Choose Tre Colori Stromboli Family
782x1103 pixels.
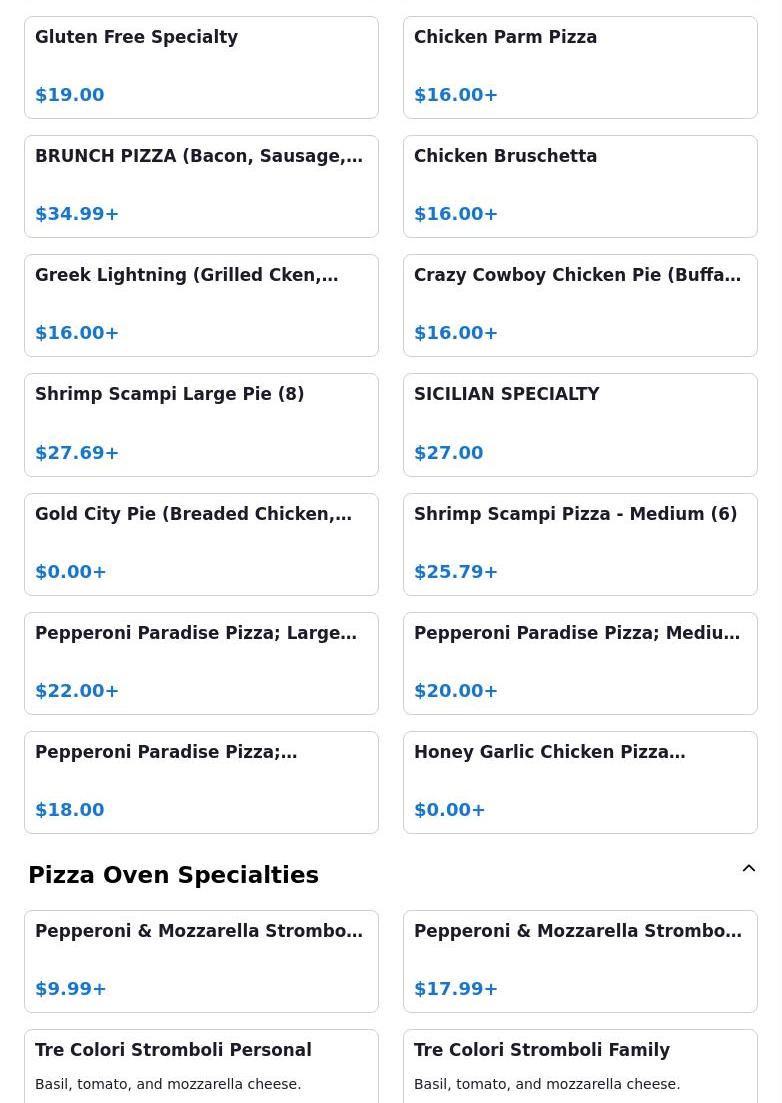click(580, 1066)
